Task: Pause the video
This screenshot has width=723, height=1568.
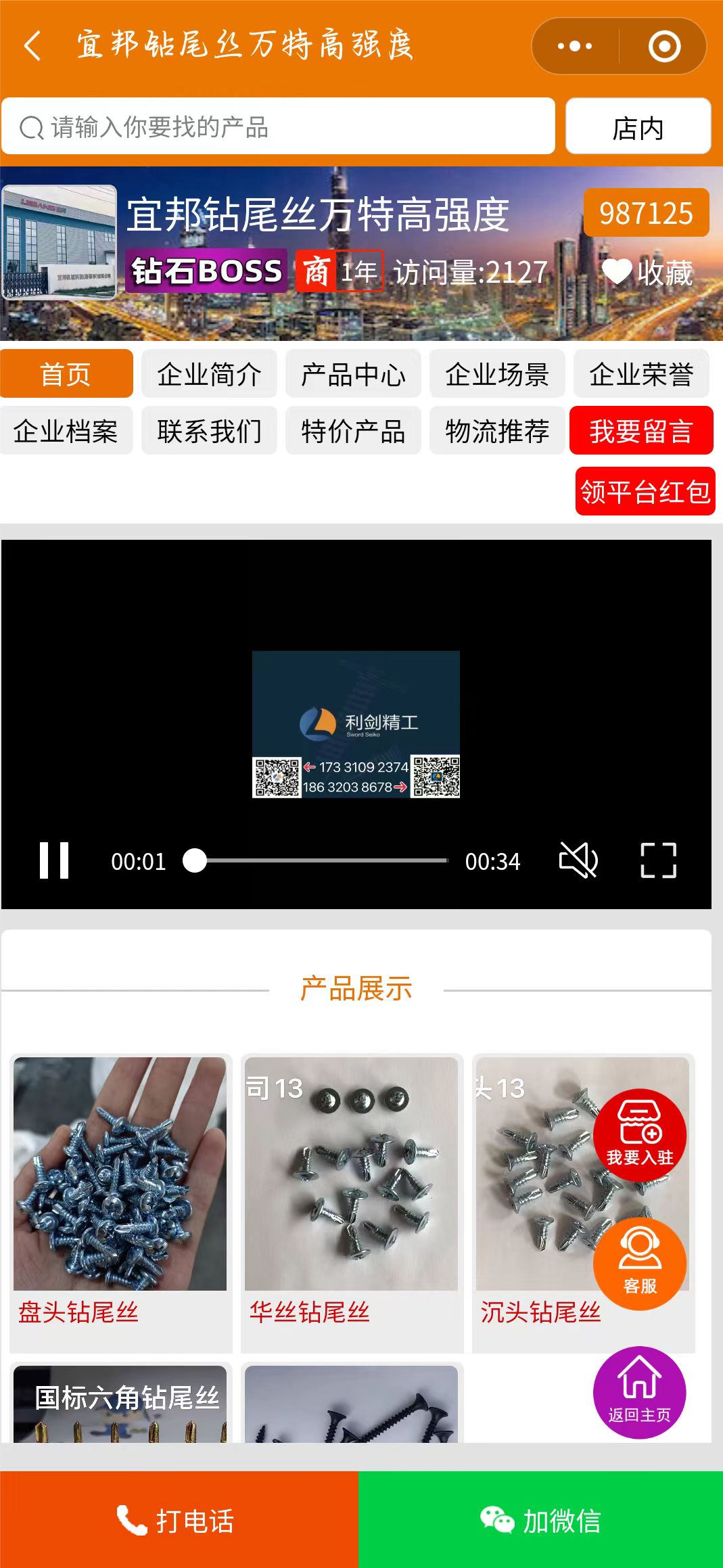Action: 54,860
